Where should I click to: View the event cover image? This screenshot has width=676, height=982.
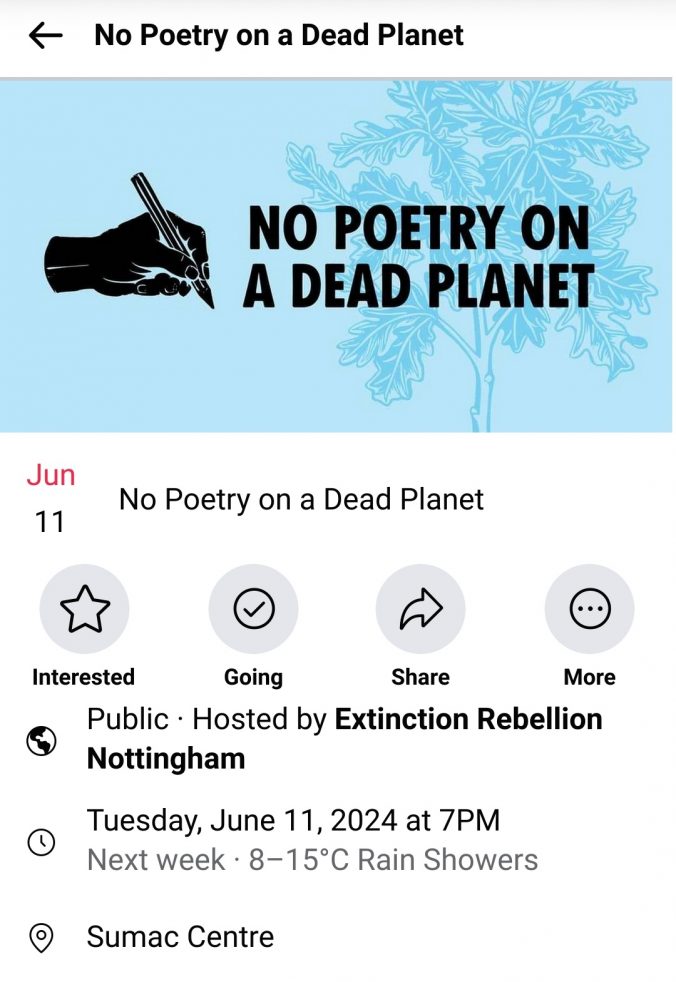(x=338, y=256)
